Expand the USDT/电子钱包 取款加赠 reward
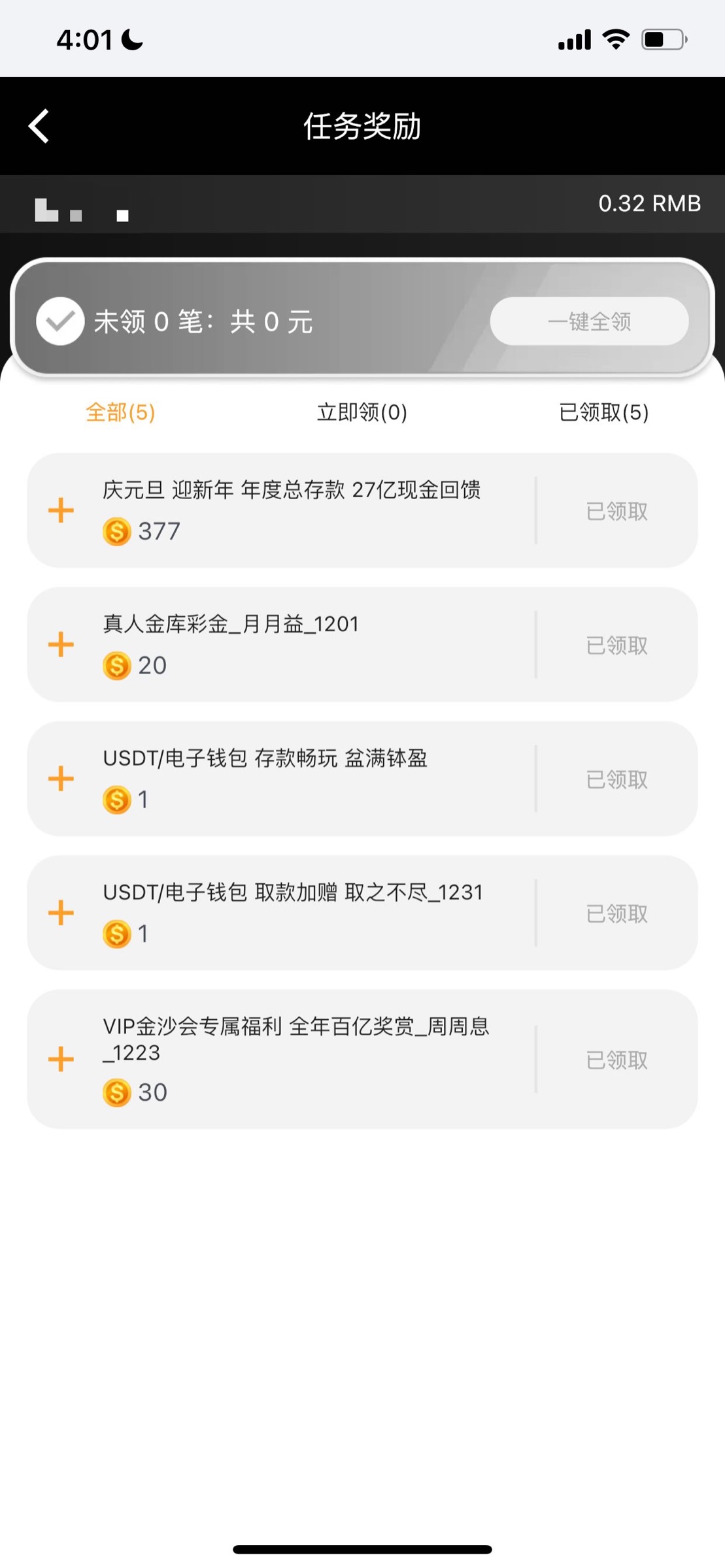This screenshot has width=725, height=1568. tap(61, 913)
